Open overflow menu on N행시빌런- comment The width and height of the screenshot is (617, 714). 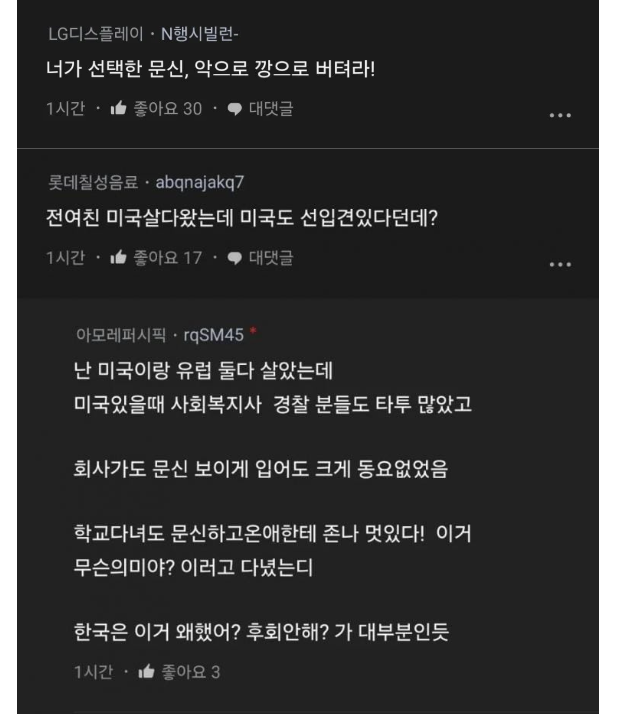point(561,115)
